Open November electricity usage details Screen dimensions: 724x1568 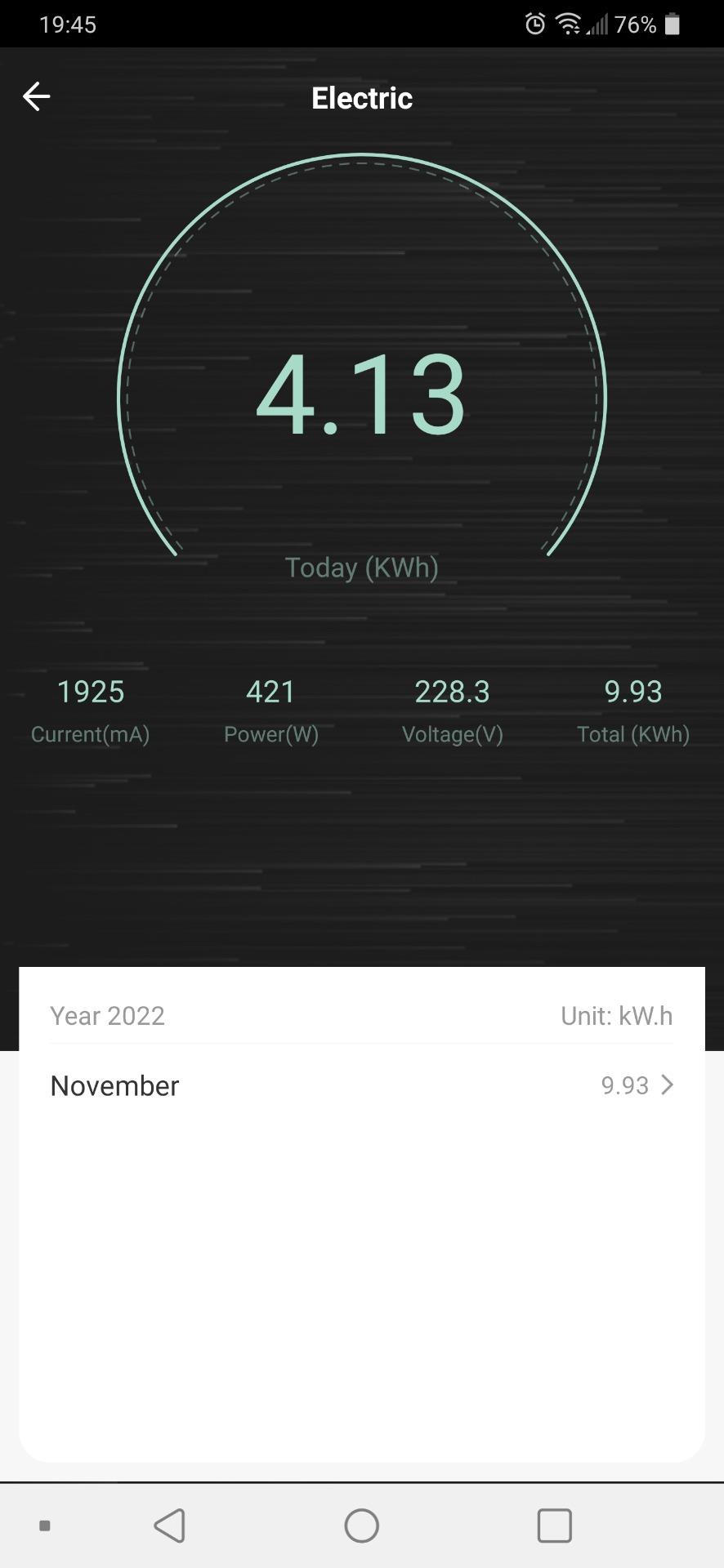[362, 1085]
